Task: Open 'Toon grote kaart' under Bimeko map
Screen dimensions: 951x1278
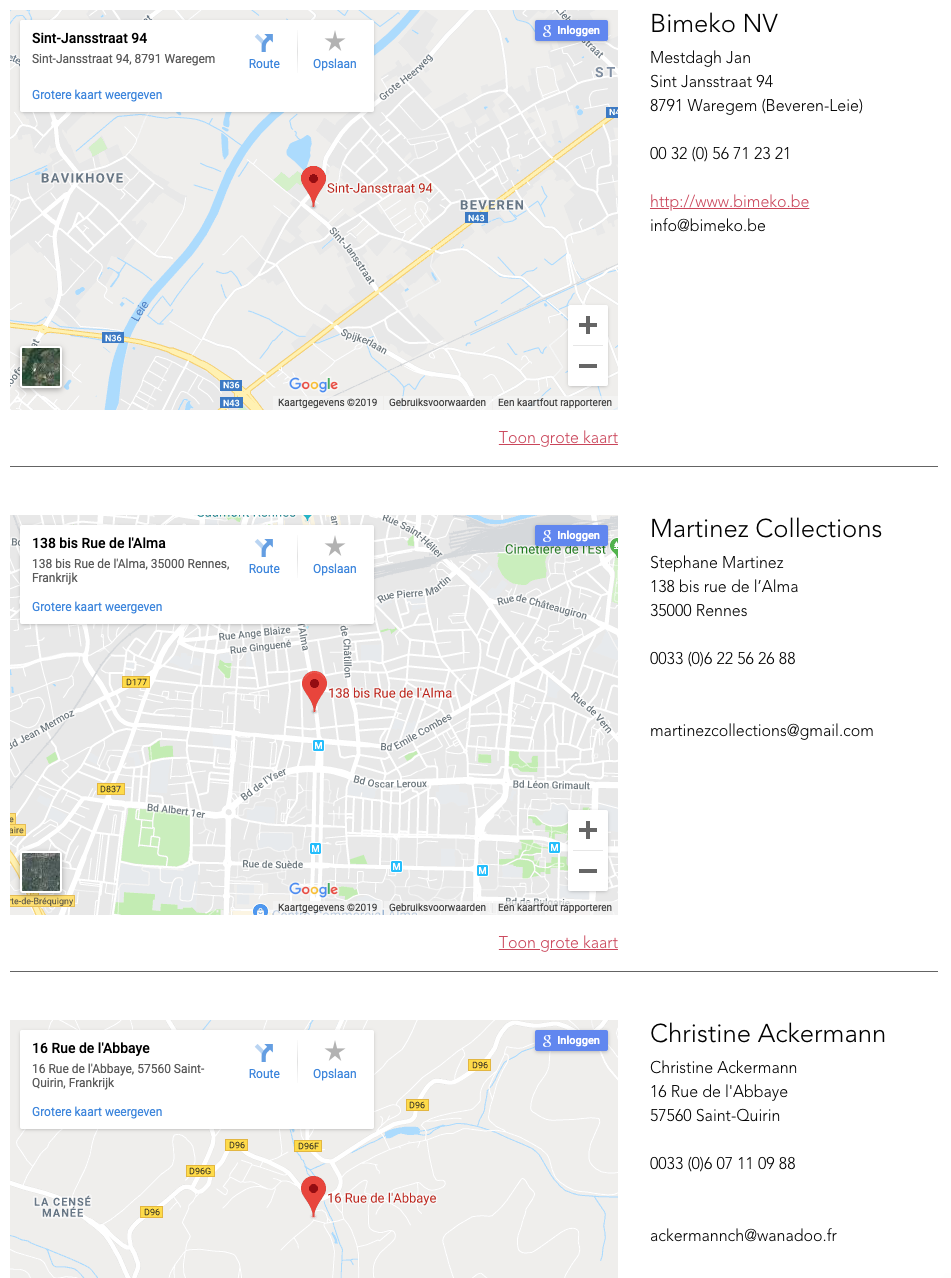Action: pyautogui.click(x=558, y=438)
